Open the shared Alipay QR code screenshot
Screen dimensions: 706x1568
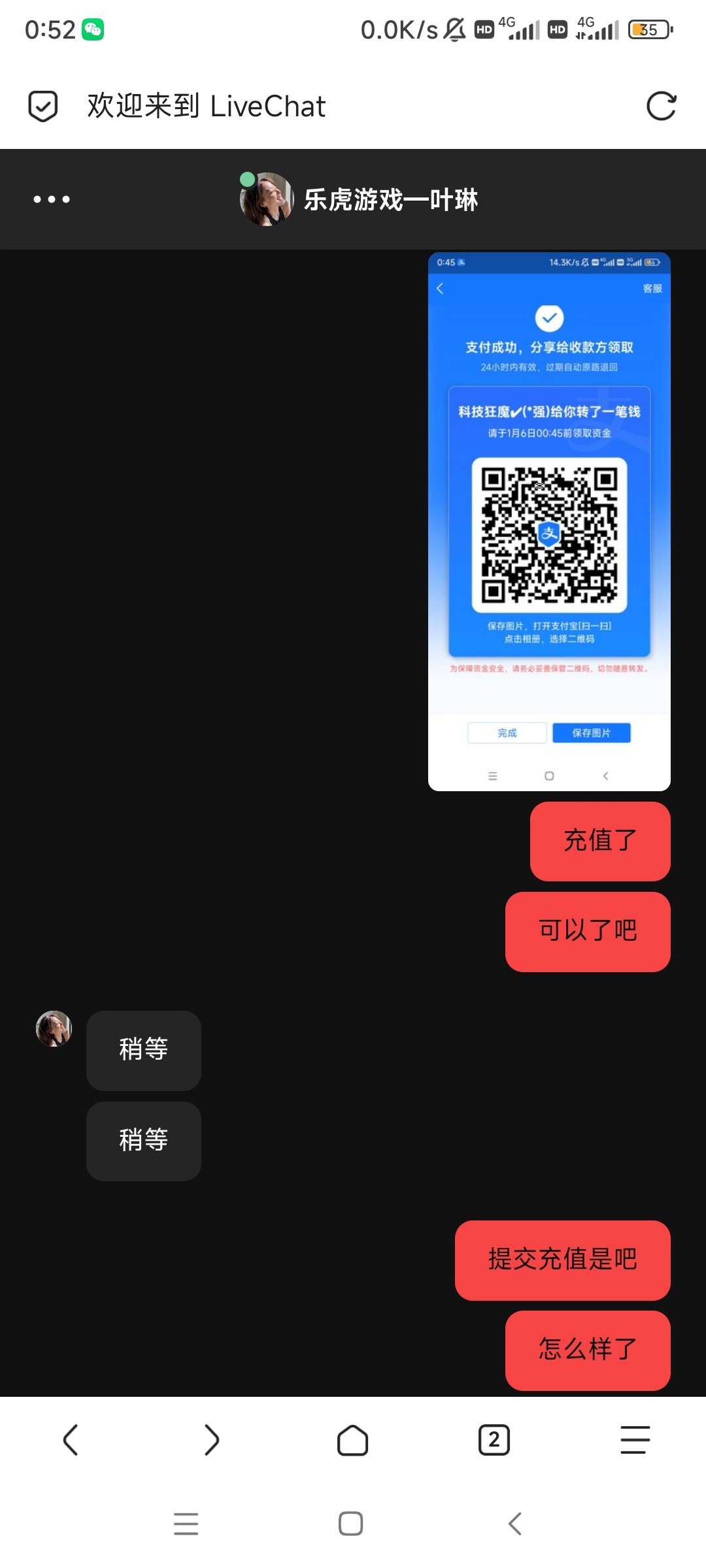point(549,523)
